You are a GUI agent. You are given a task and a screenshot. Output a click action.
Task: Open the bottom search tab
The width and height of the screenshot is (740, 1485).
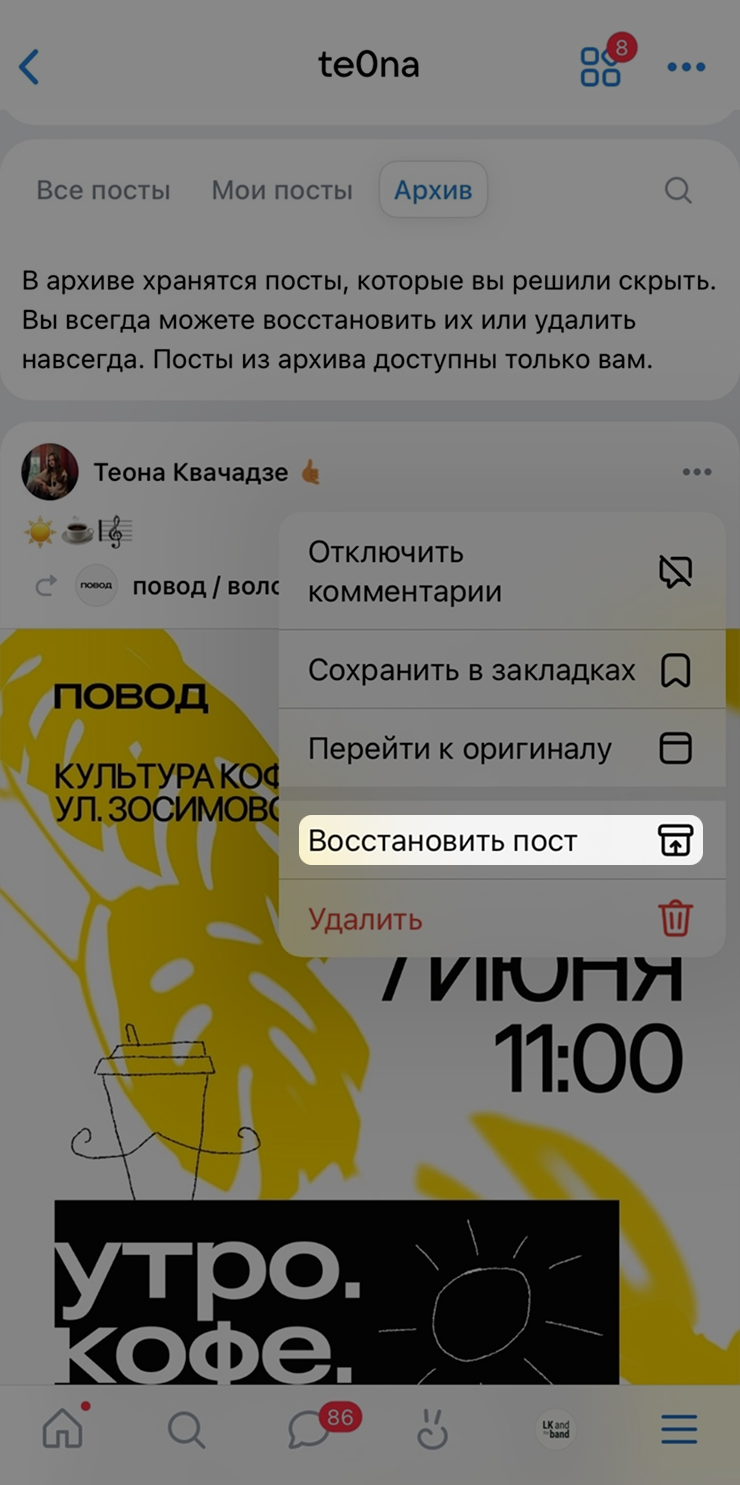186,1430
